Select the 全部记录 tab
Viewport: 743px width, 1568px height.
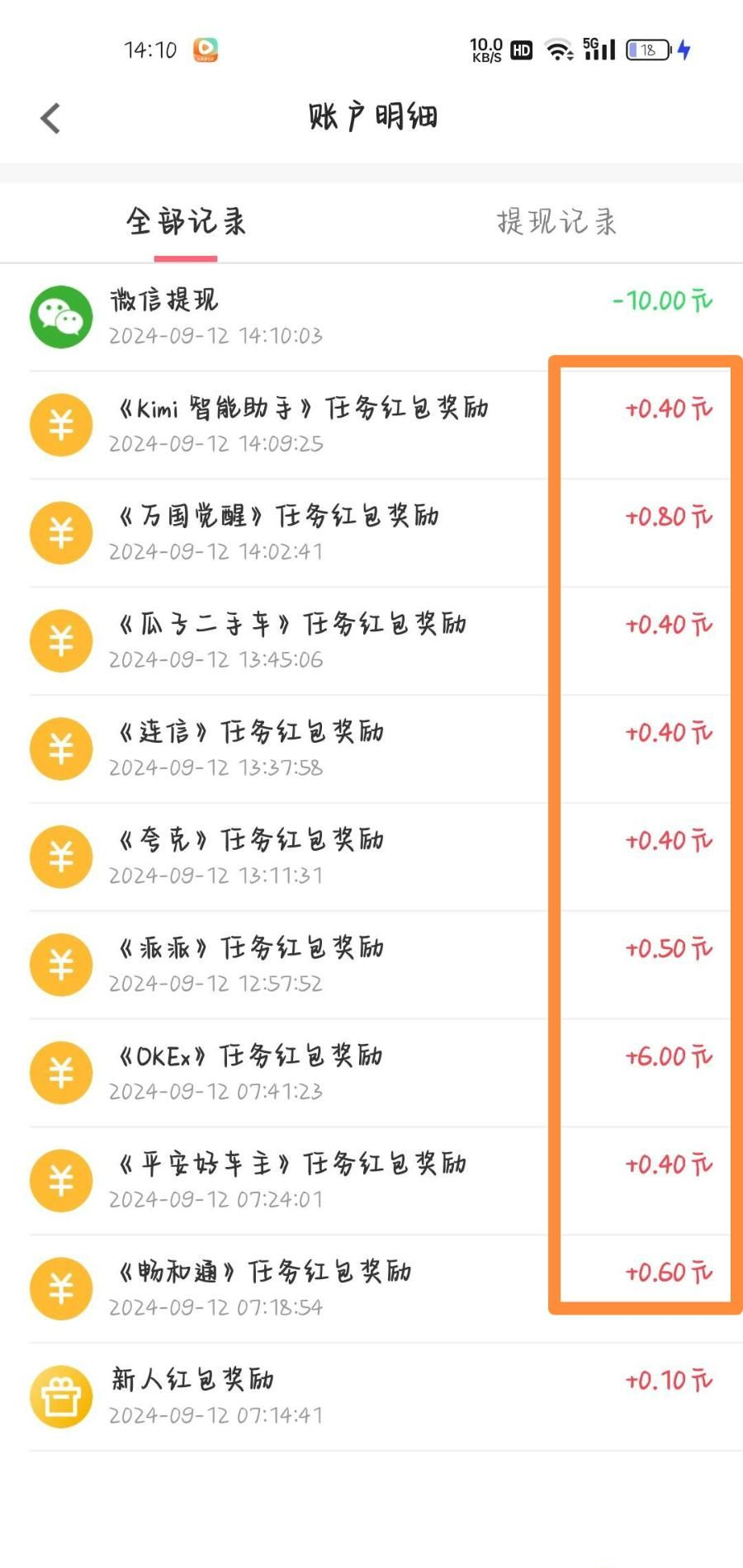(x=186, y=222)
